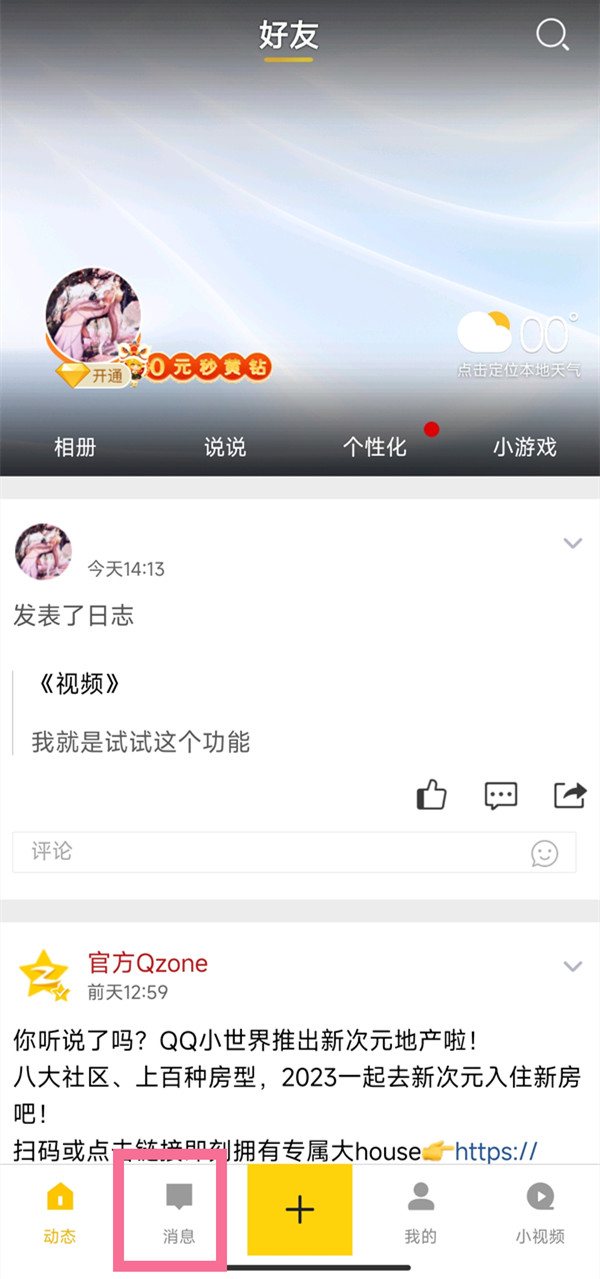The image size is (600, 1279).
Task: Switch to the 消息 messages tab
Action: pyautogui.click(x=179, y=1211)
